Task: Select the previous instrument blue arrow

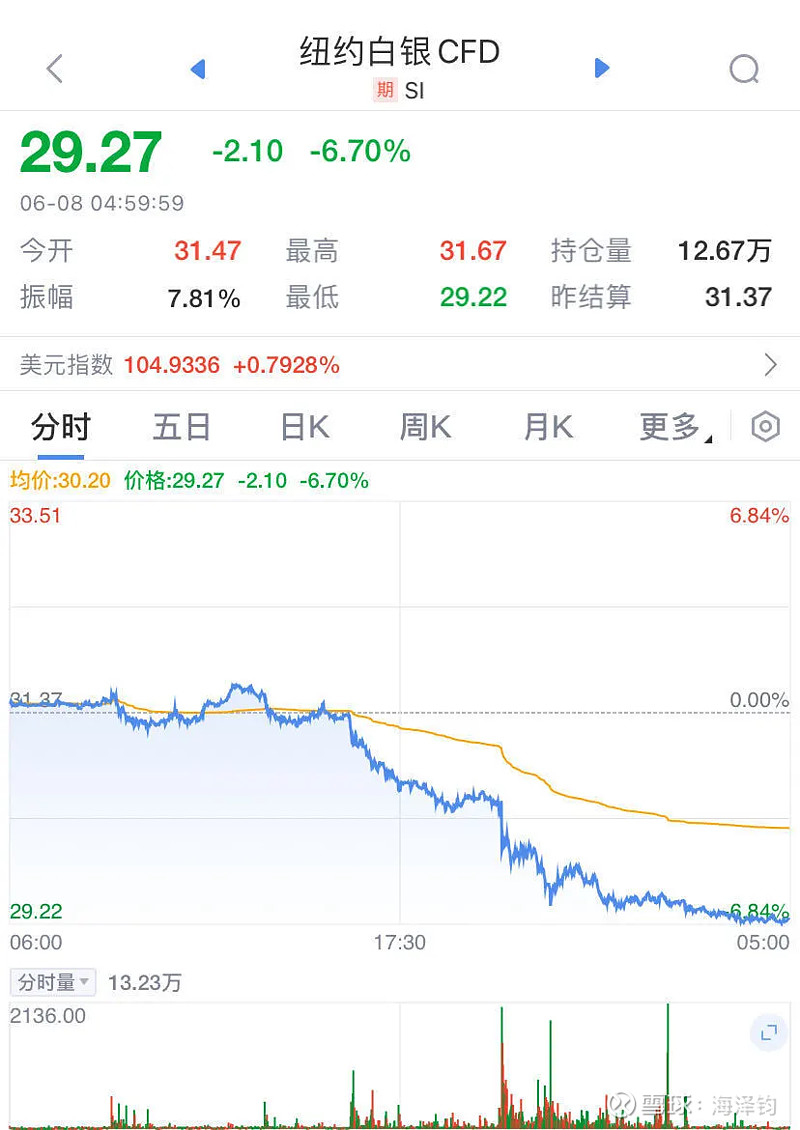Action: (198, 68)
